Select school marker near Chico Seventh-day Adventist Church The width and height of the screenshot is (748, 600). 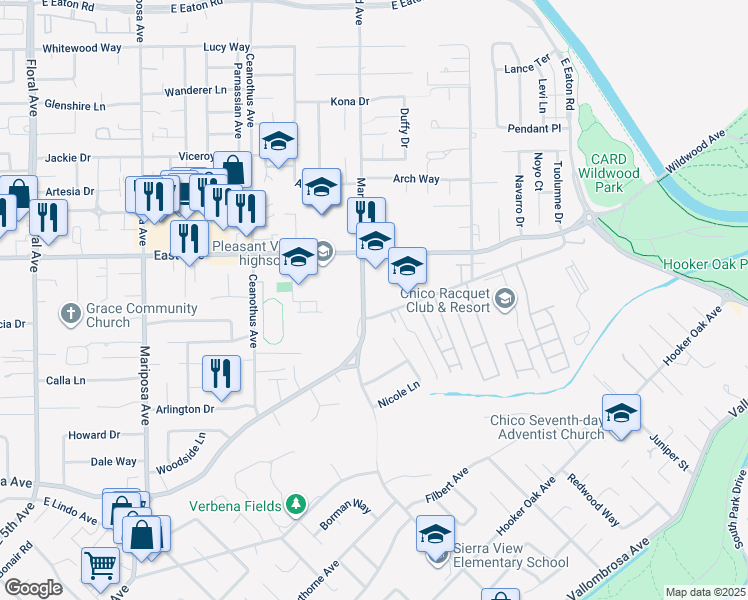pos(621,415)
